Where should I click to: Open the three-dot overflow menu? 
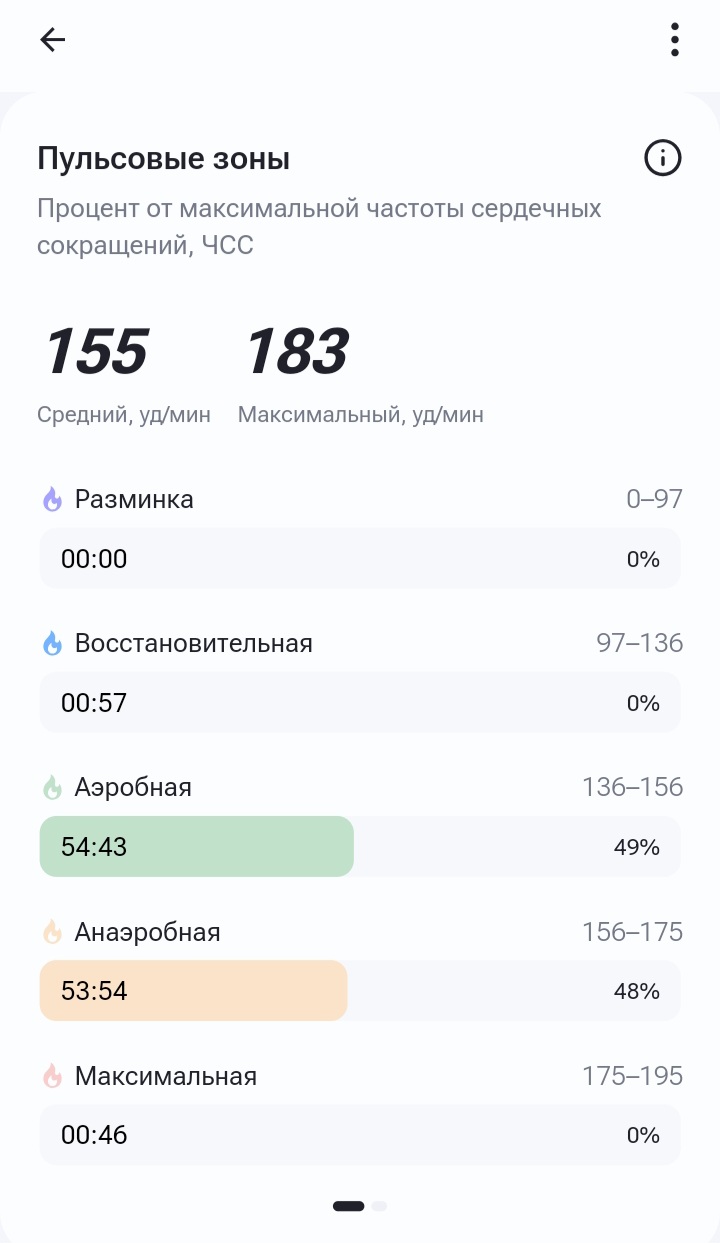[675, 40]
